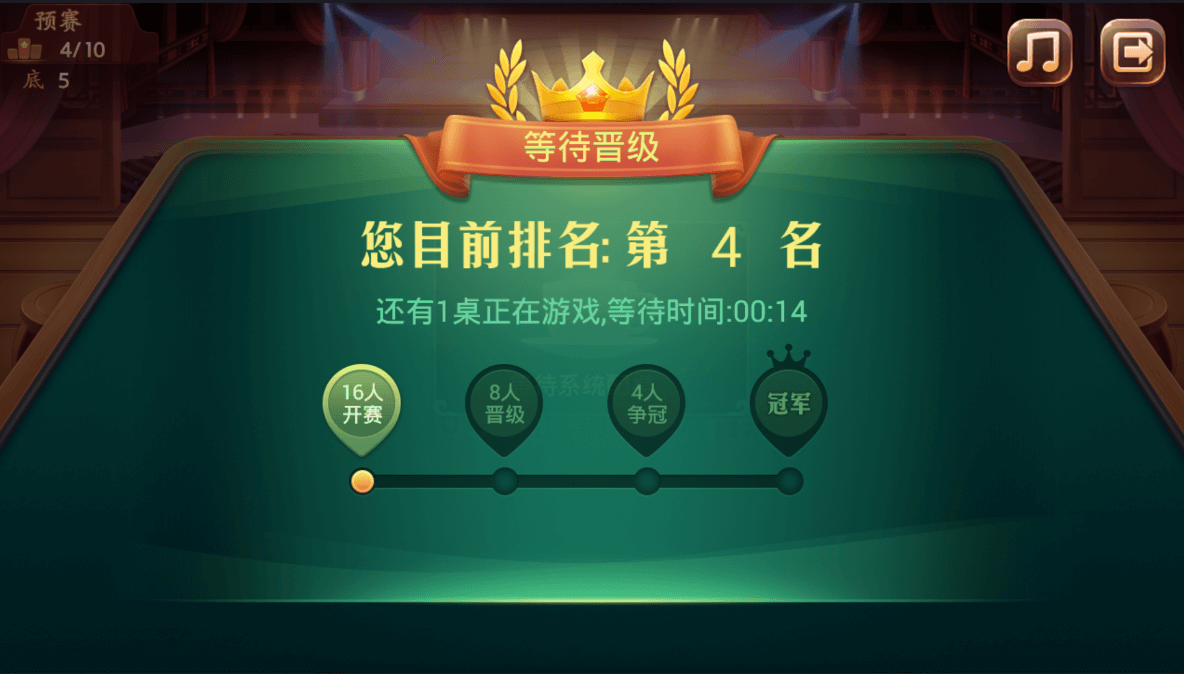Toggle the music sound icon
Screen dimensions: 1184x674
tap(1039, 52)
